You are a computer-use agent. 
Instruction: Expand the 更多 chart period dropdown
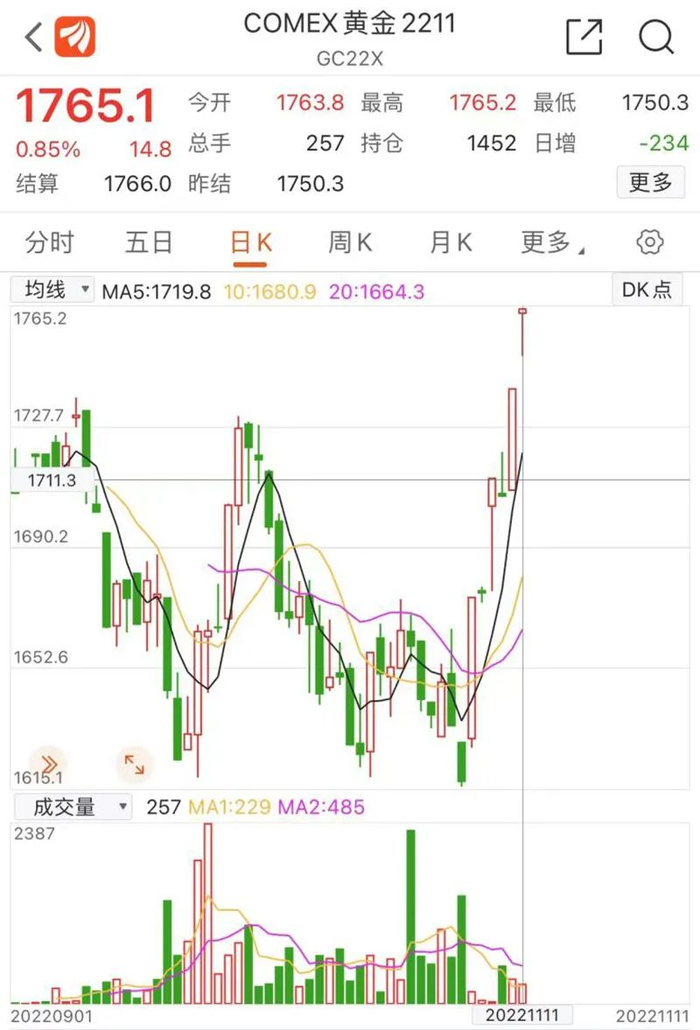[552, 242]
